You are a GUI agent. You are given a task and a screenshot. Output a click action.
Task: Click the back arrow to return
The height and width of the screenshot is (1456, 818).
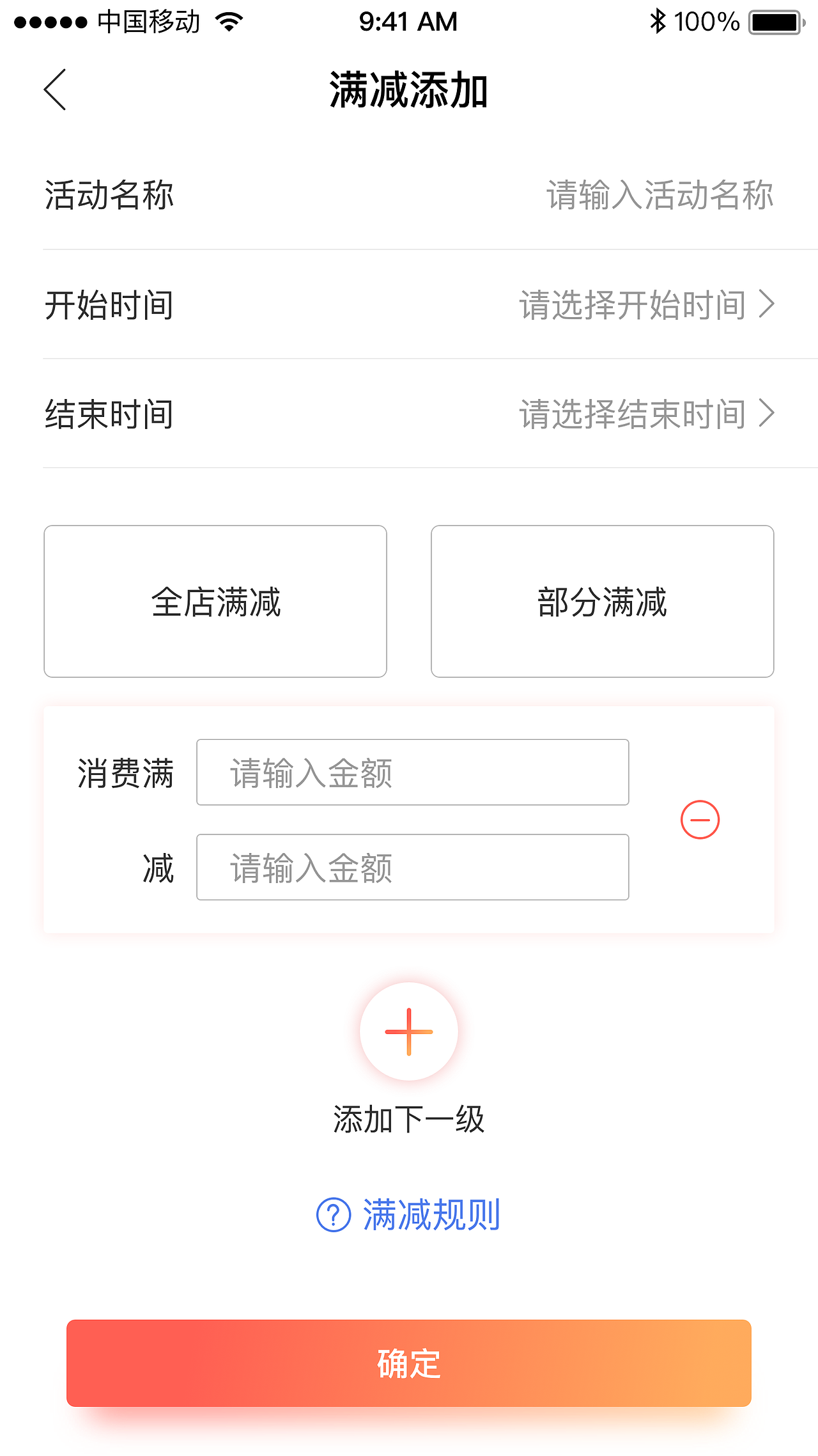[54, 90]
